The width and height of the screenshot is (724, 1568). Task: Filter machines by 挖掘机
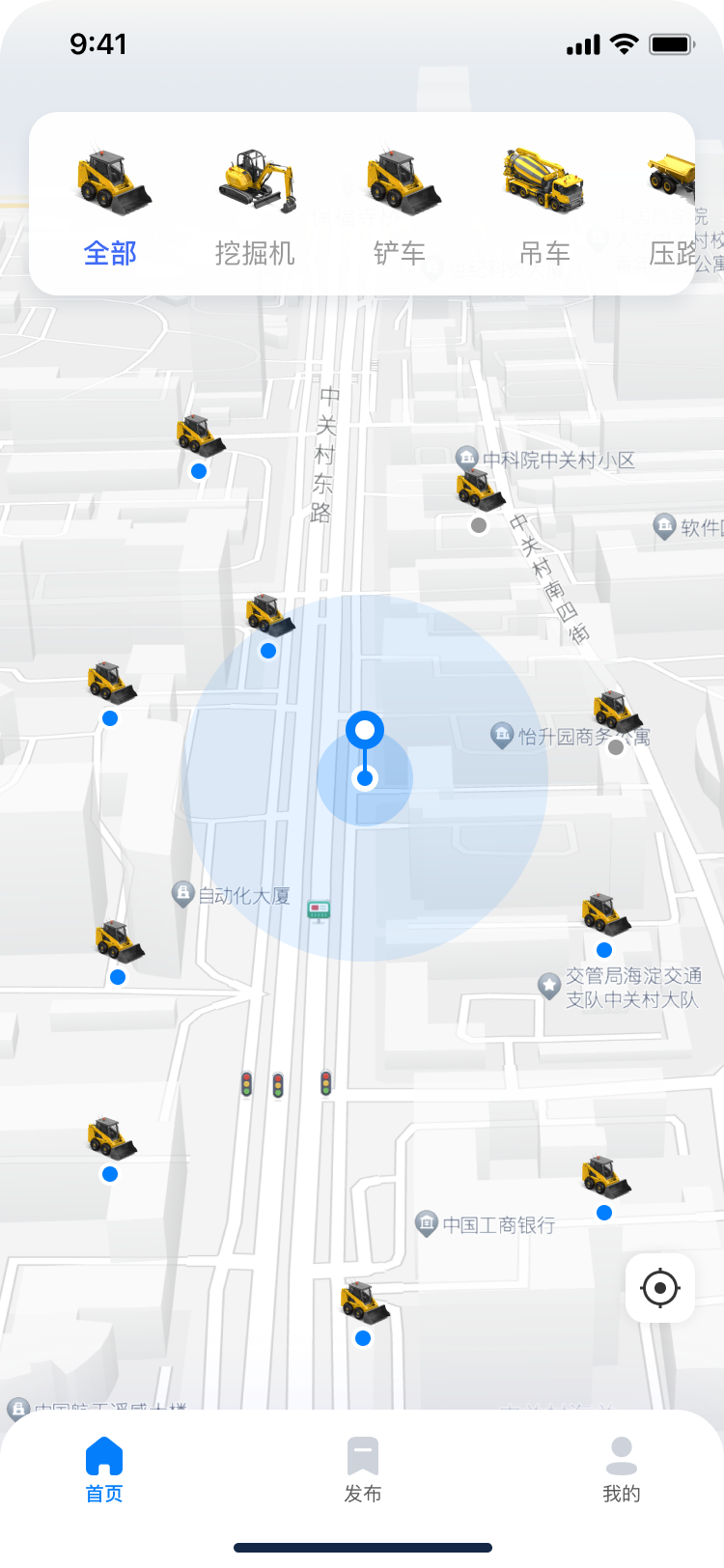(255, 209)
